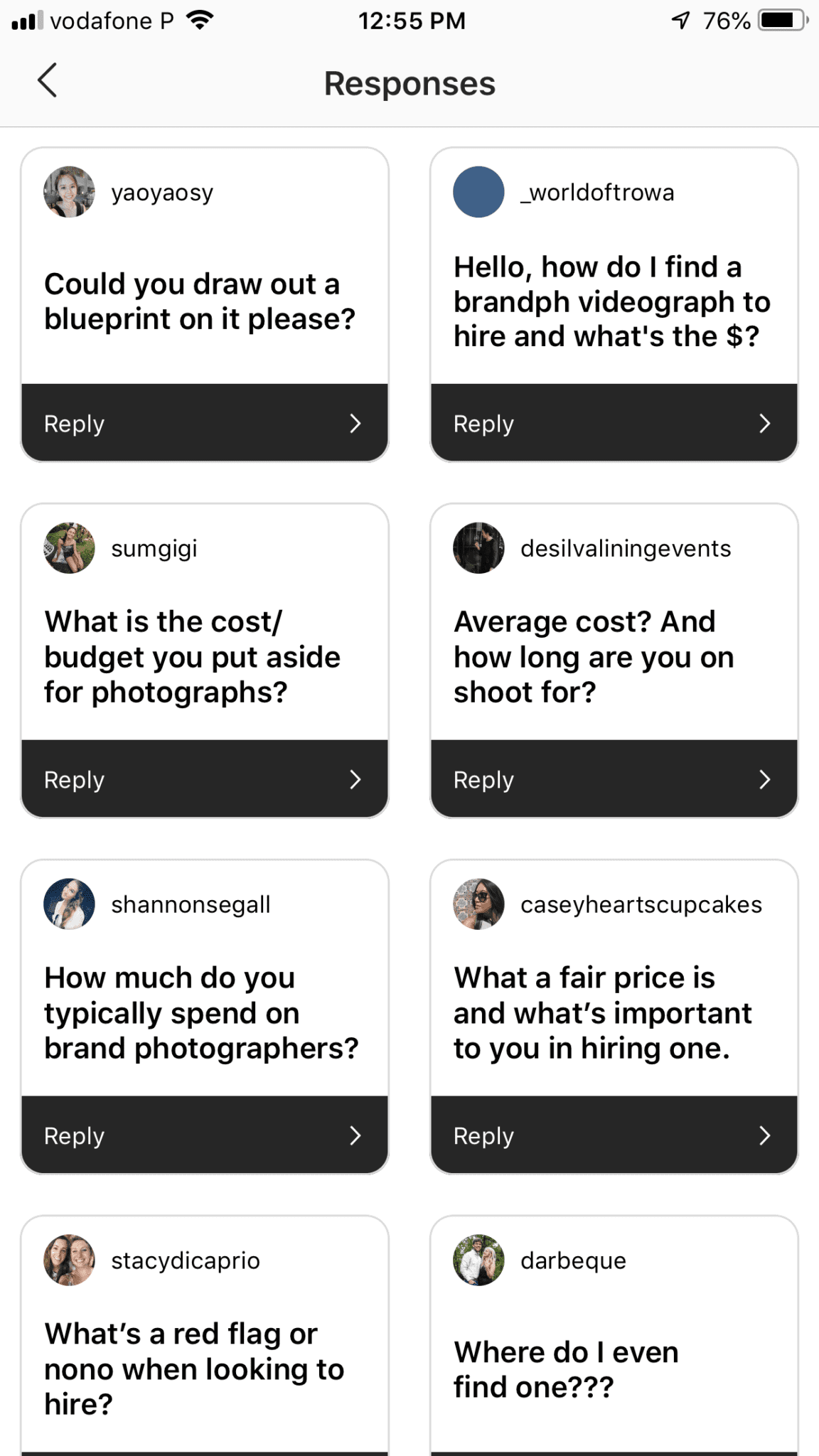Open darbeque's response card
Viewport: 819px width, 1456px height.
614,1337
